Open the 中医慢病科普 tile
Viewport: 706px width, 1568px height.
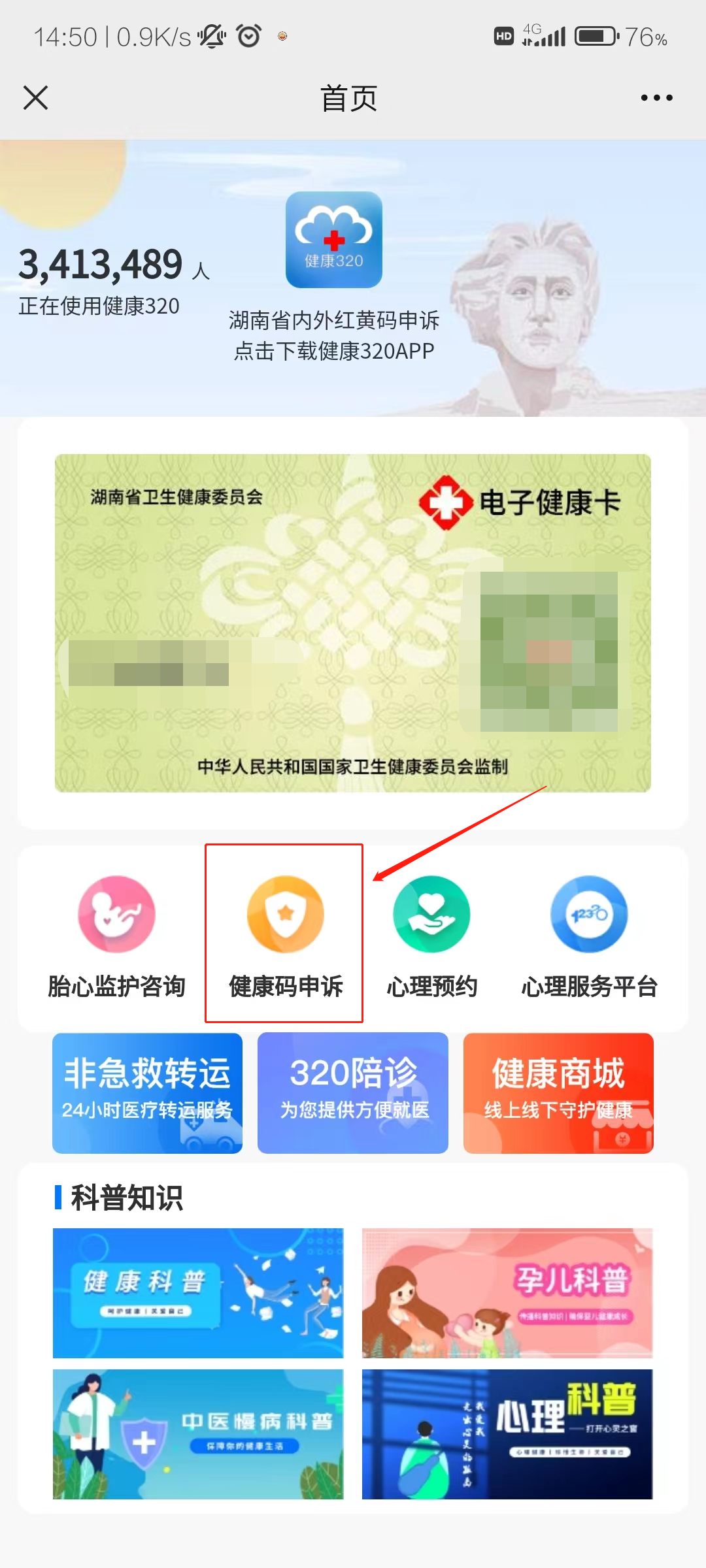coord(198,1433)
